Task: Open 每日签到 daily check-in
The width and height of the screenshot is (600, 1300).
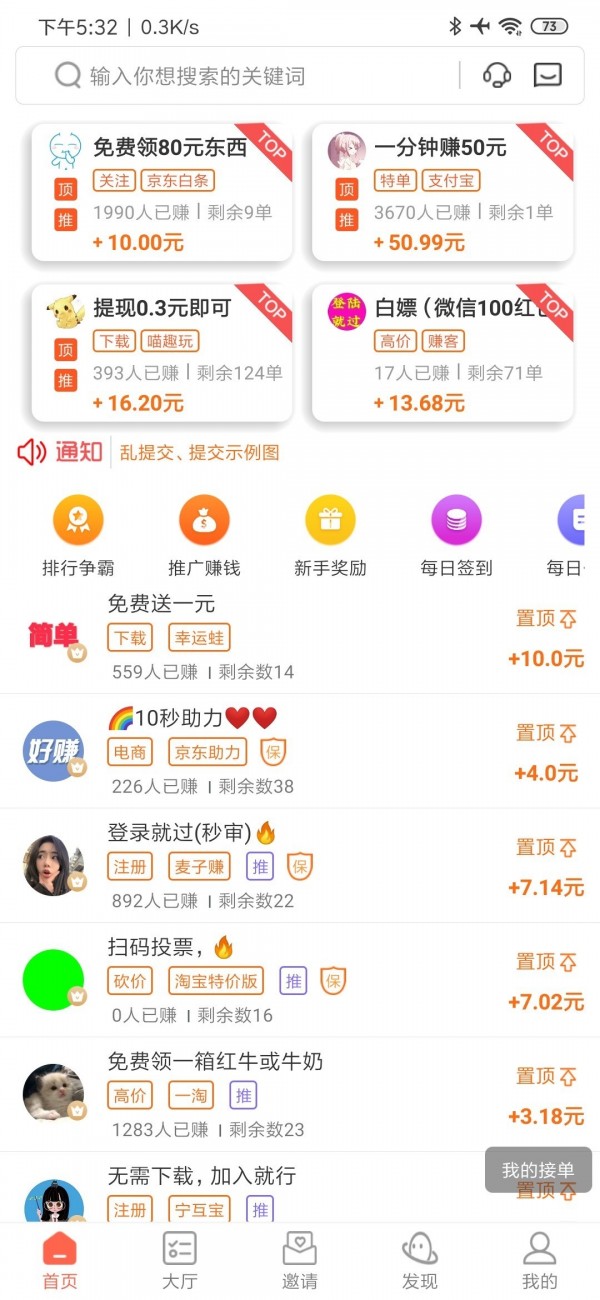Action: pos(456,536)
